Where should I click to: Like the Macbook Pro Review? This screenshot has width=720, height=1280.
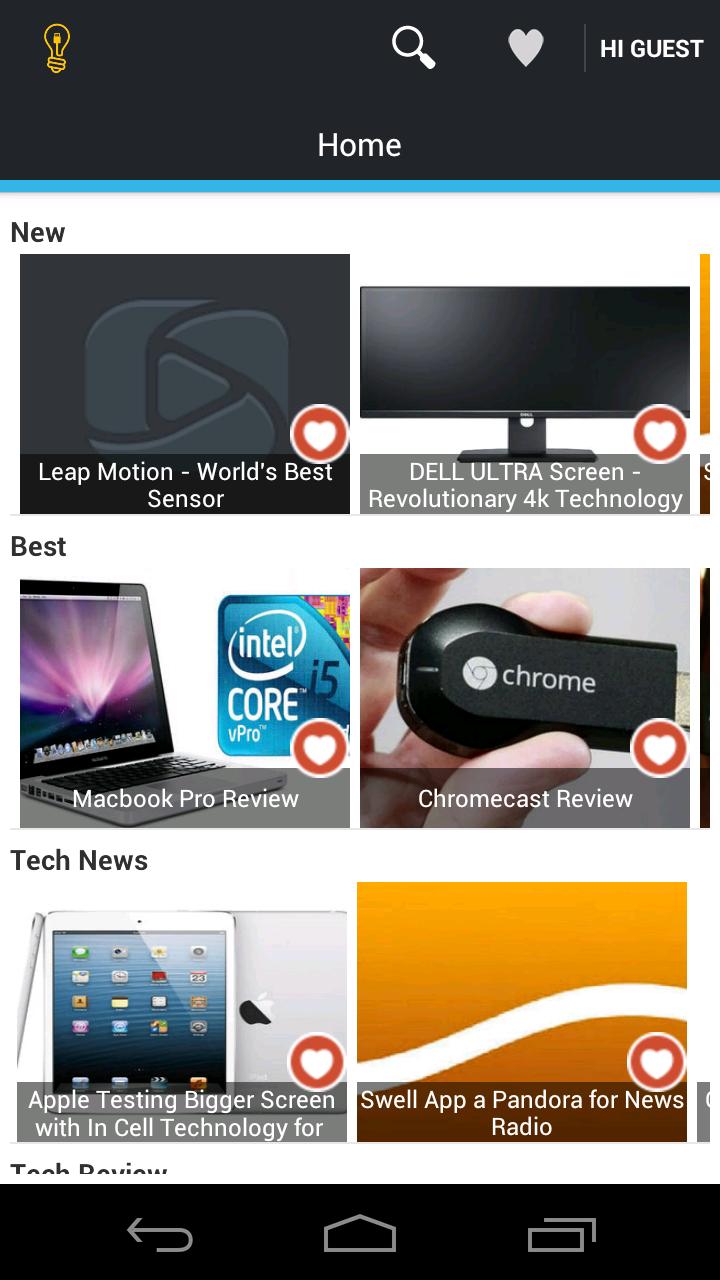pos(319,748)
